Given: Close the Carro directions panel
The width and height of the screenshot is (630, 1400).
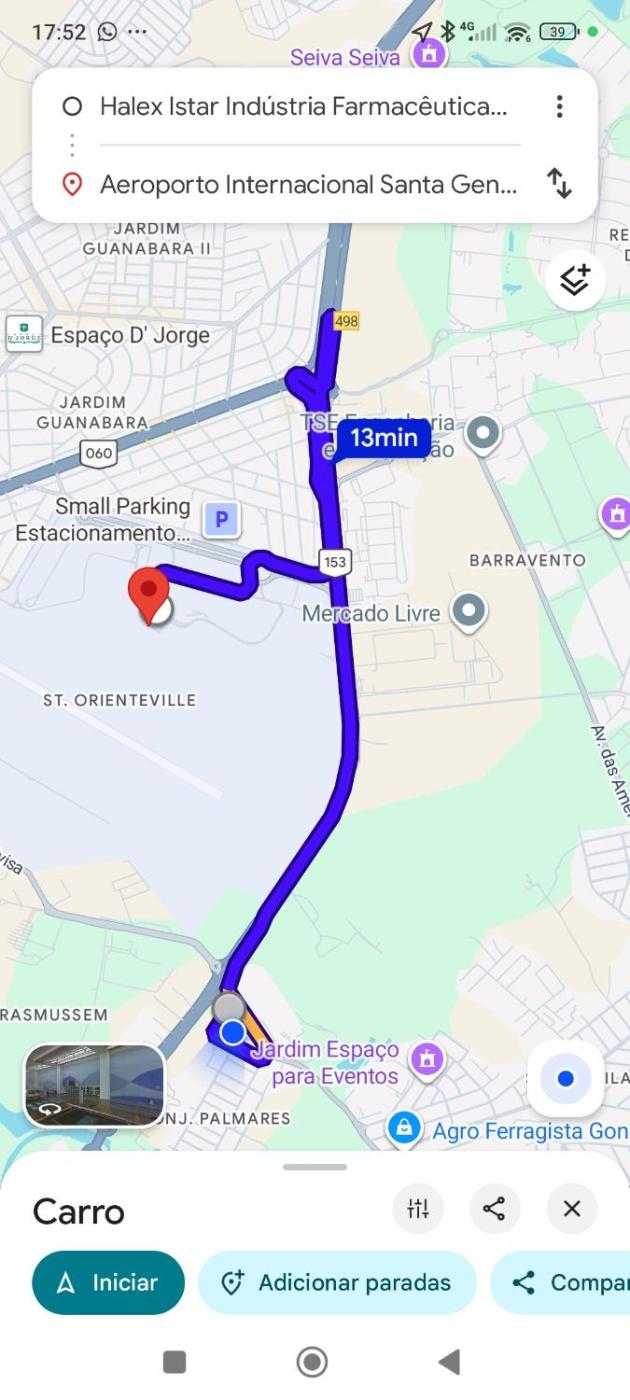Looking at the screenshot, I should 571,1209.
